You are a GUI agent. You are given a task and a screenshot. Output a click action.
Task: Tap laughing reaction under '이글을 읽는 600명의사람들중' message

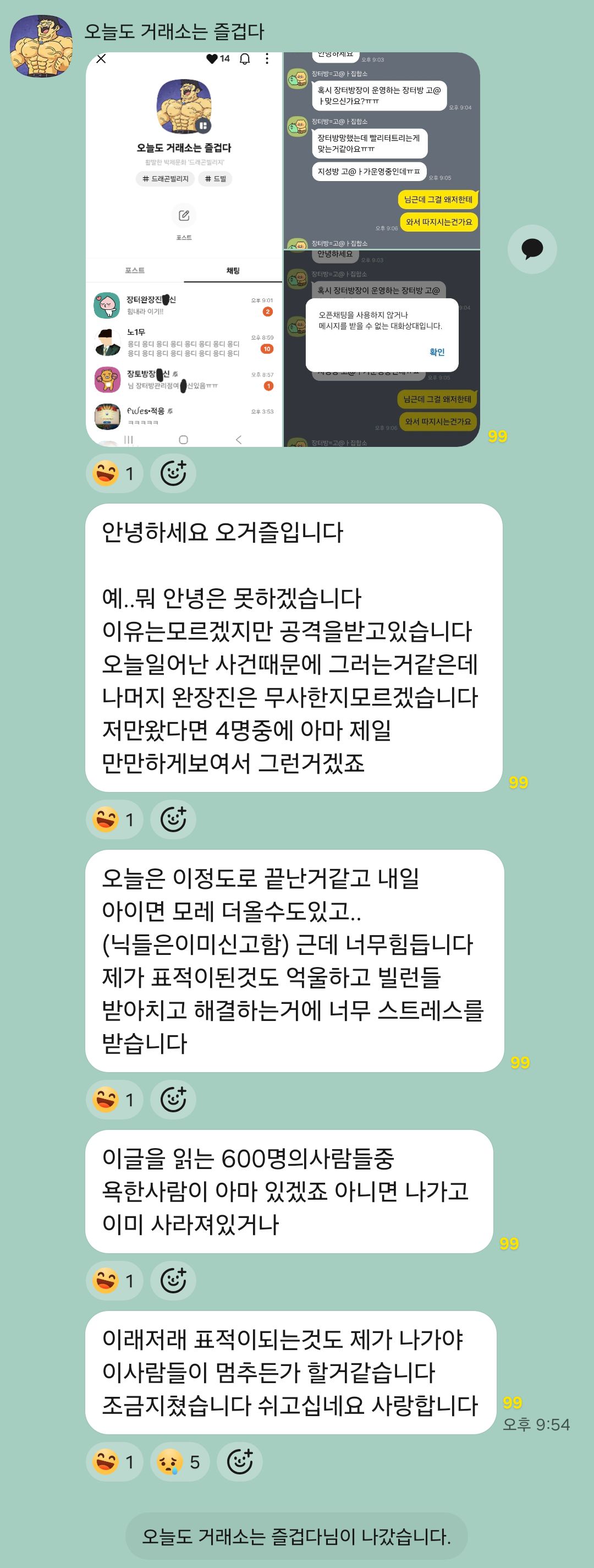114,1280
